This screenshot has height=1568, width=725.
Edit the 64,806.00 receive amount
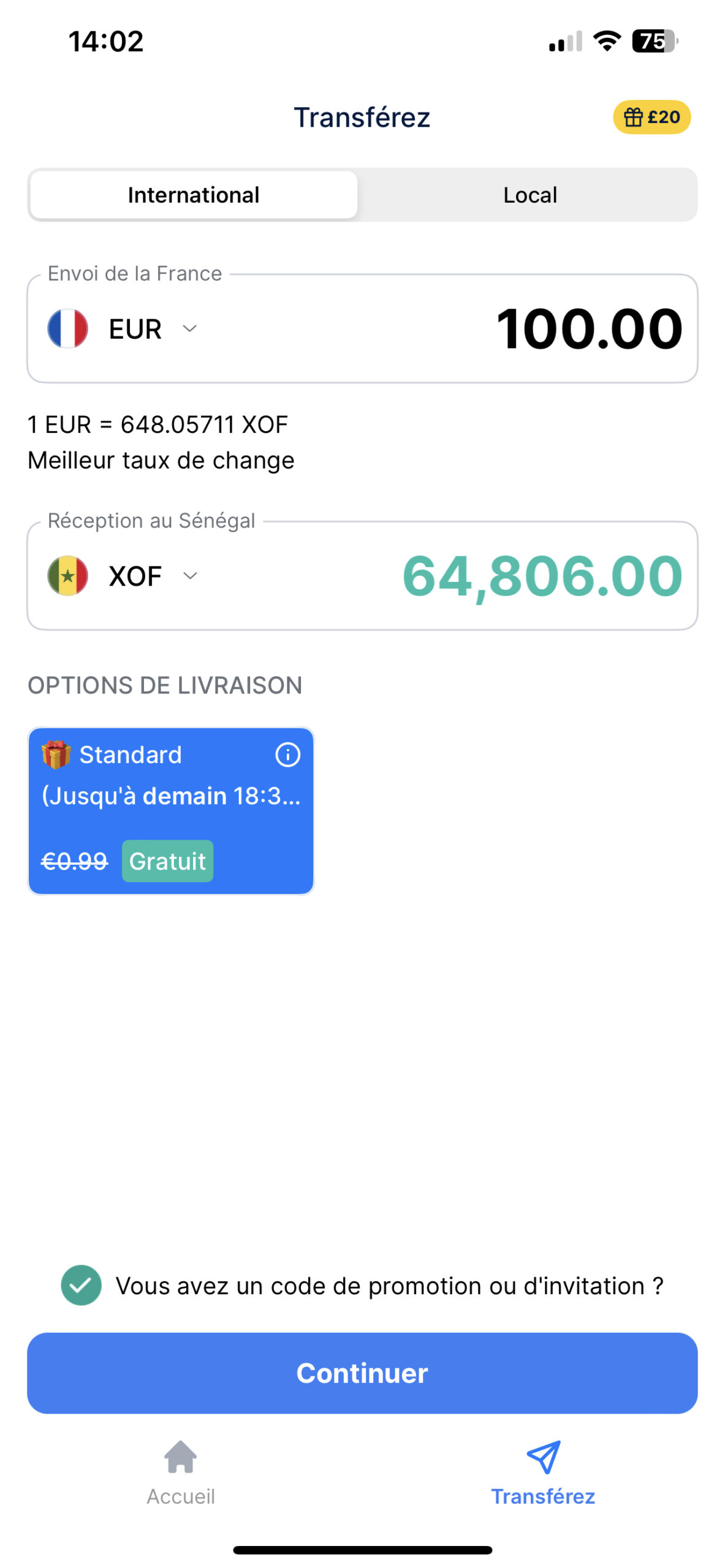(542, 576)
